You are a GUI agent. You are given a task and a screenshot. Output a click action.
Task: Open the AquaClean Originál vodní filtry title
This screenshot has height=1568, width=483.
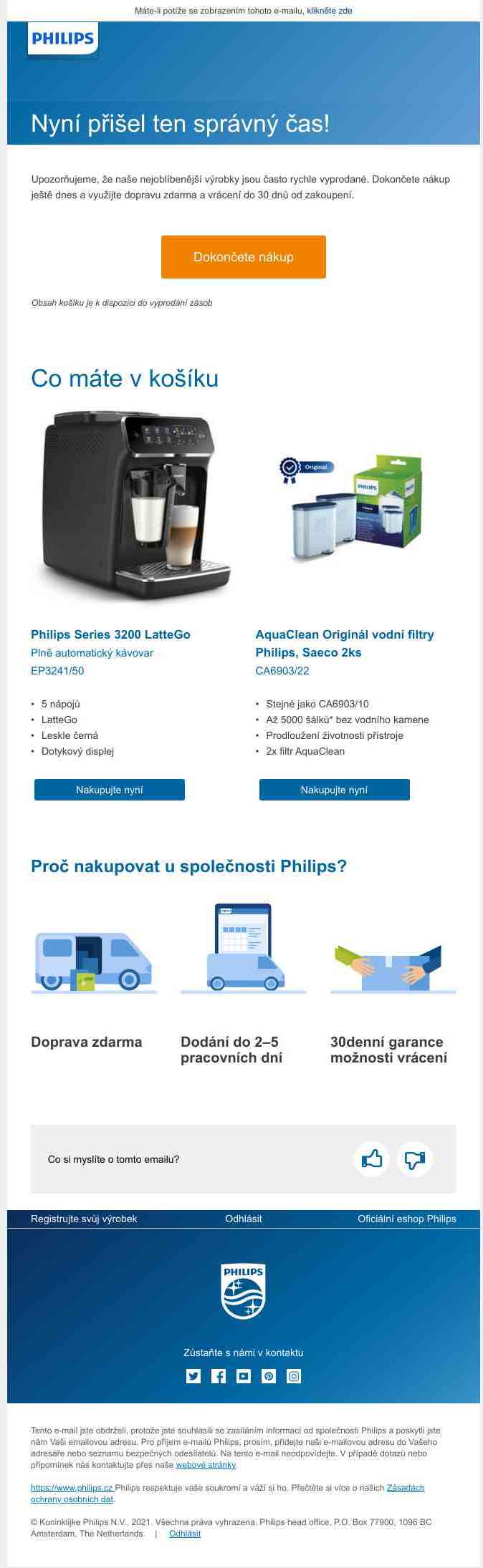344,634
